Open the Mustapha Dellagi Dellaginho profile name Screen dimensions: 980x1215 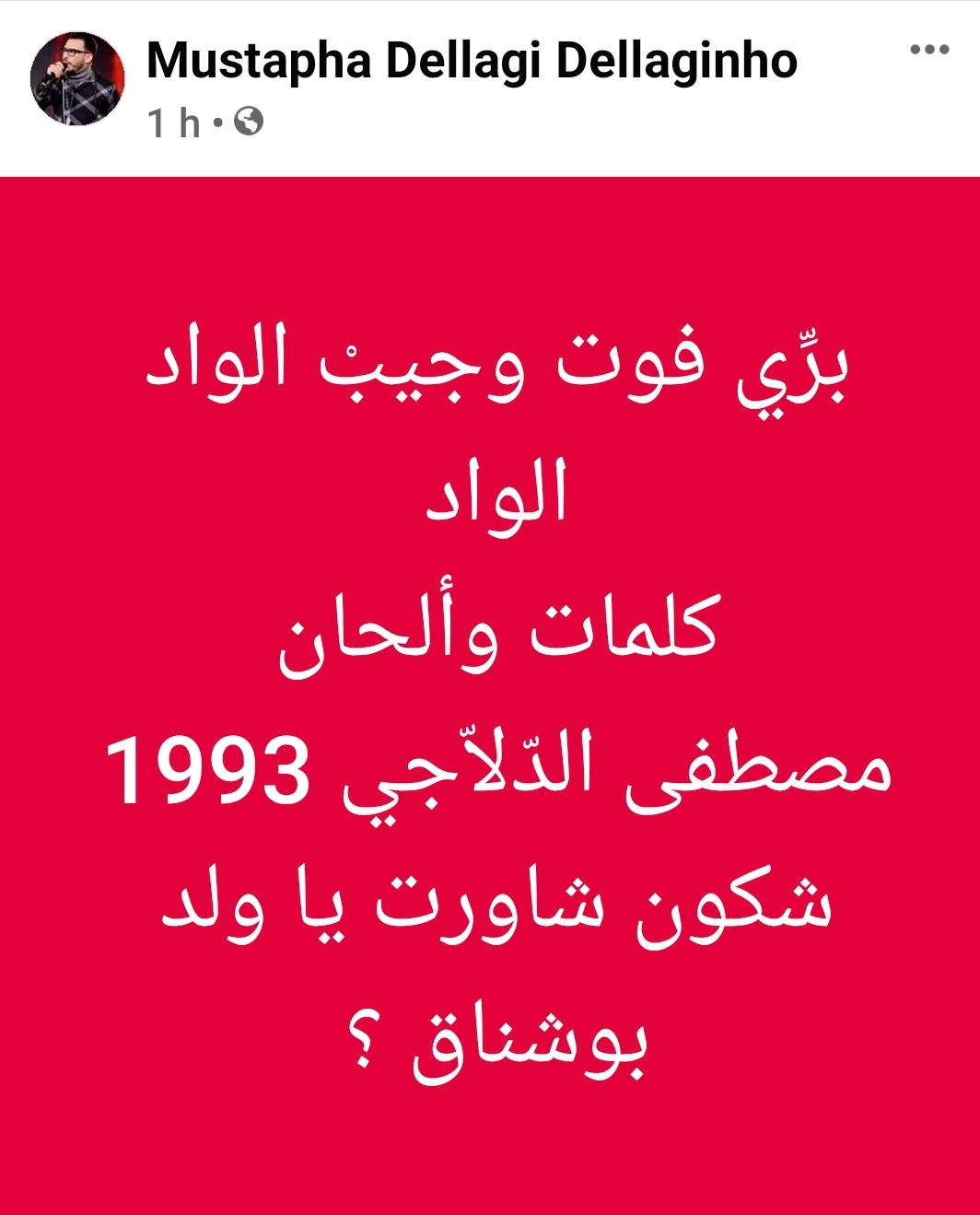coord(472,62)
